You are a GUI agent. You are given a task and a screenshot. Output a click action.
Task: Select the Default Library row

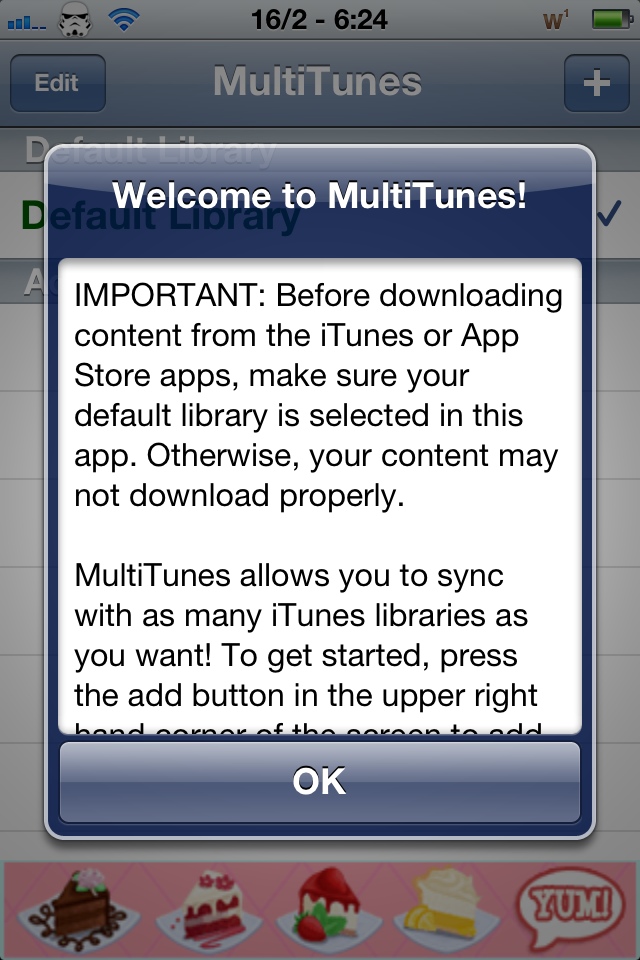pyautogui.click(x=320, y=215)
